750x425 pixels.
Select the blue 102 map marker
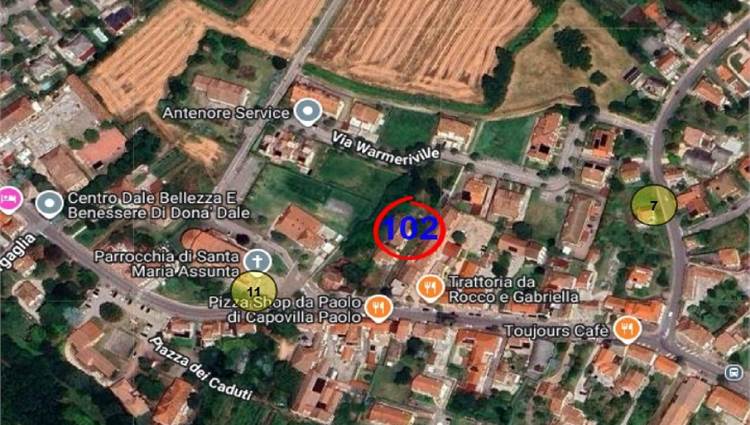point(410,229)
